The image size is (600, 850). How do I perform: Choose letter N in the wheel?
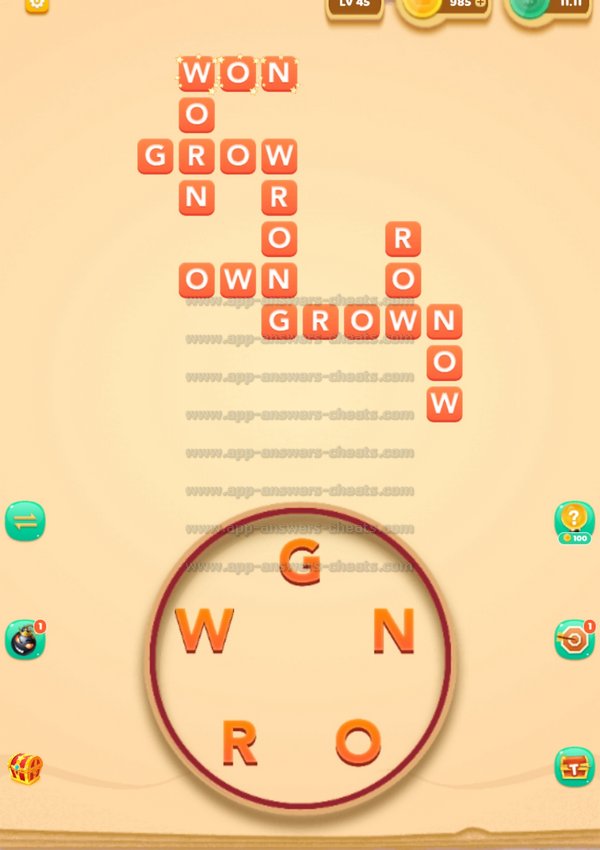(394, 631)
